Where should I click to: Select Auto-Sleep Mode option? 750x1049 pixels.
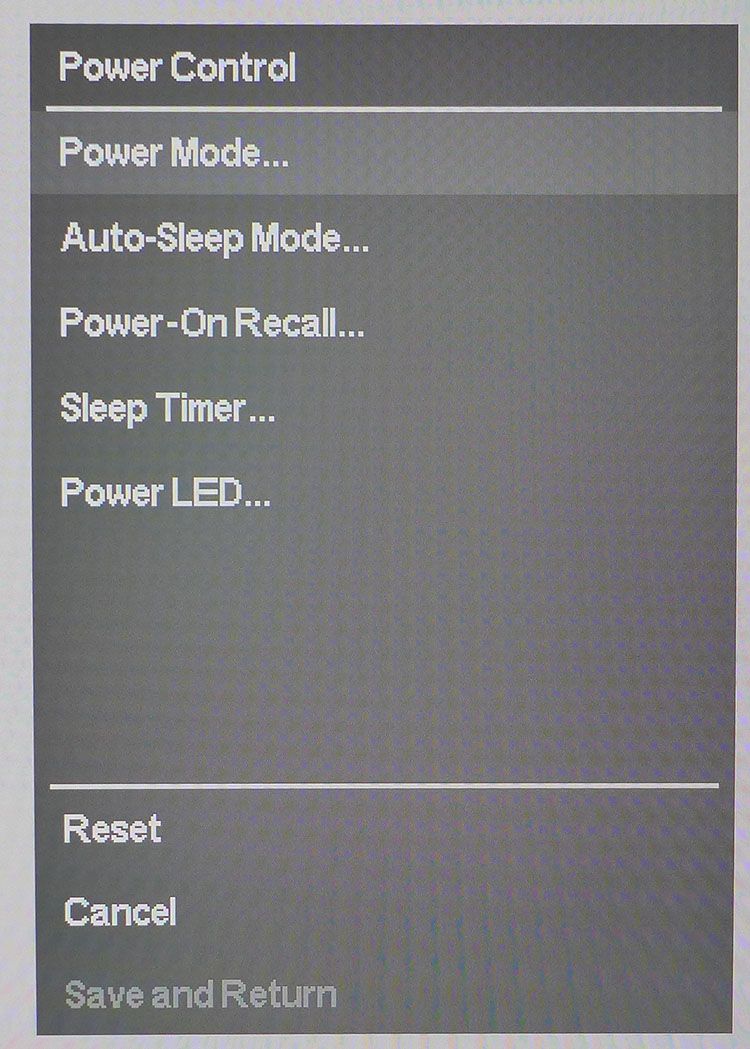[384, 237]
